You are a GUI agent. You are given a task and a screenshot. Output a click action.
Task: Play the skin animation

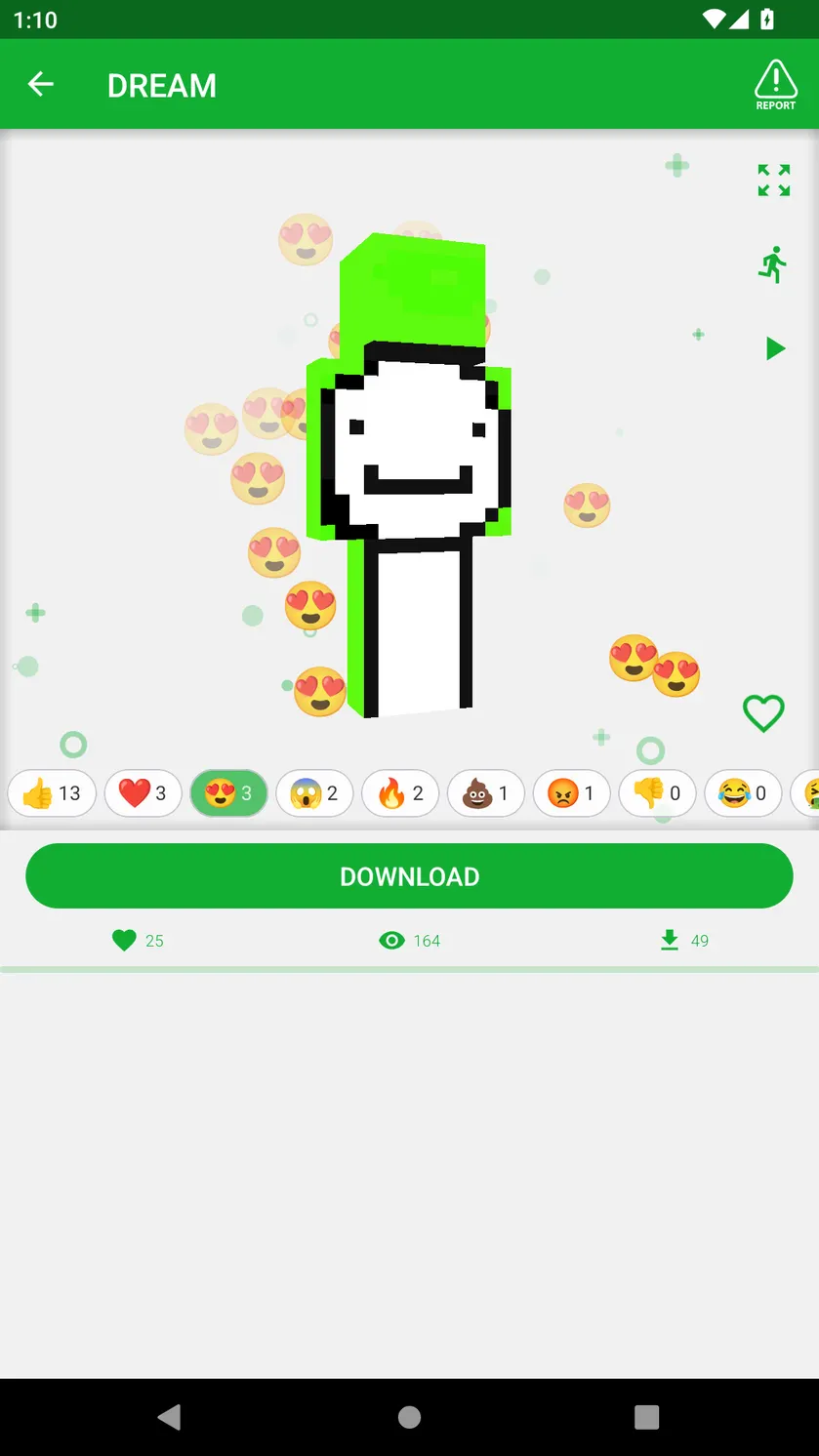point(775,348)
